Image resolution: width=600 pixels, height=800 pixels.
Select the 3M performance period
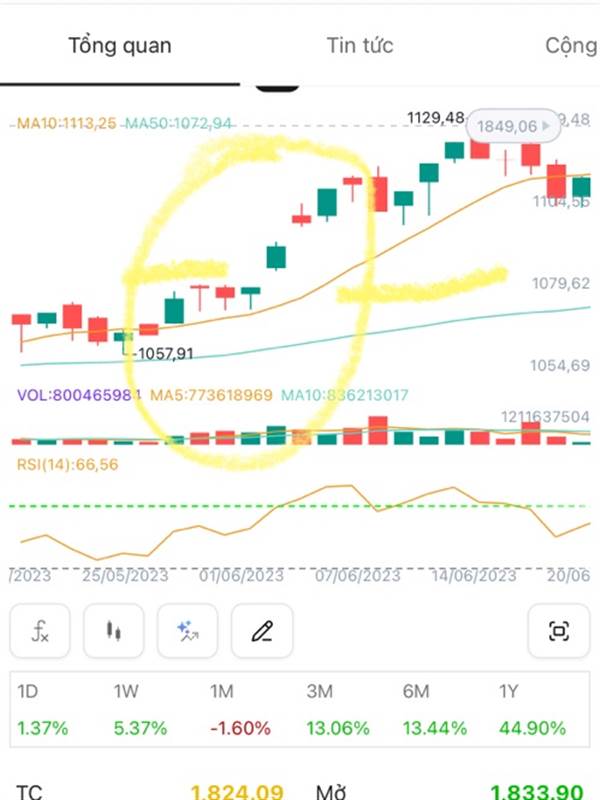point(338,710)
